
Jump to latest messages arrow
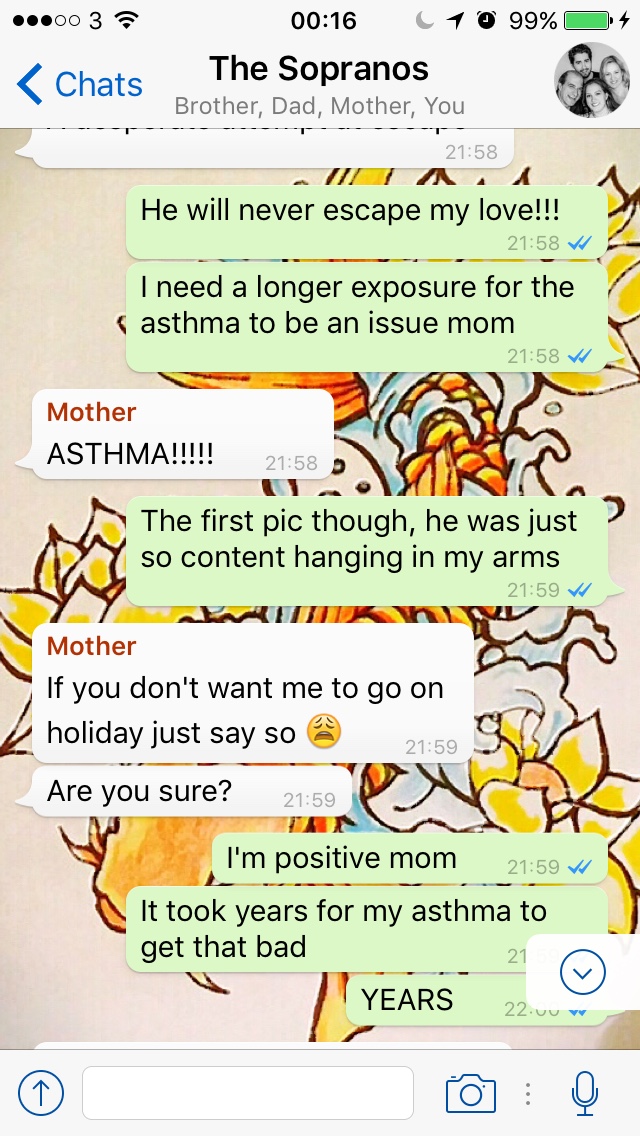point(583,971)
